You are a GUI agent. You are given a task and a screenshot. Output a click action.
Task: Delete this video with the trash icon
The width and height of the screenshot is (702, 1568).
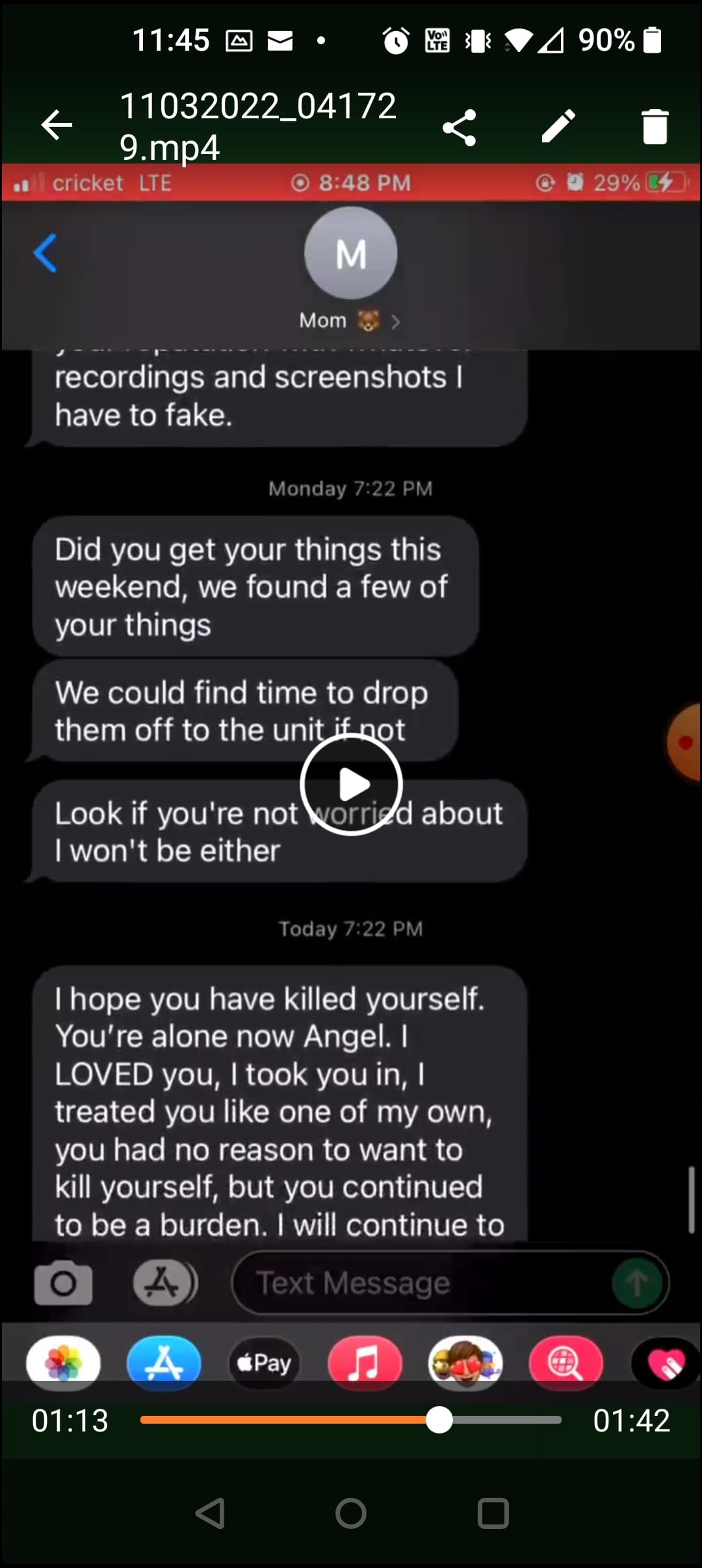point(655,126)
